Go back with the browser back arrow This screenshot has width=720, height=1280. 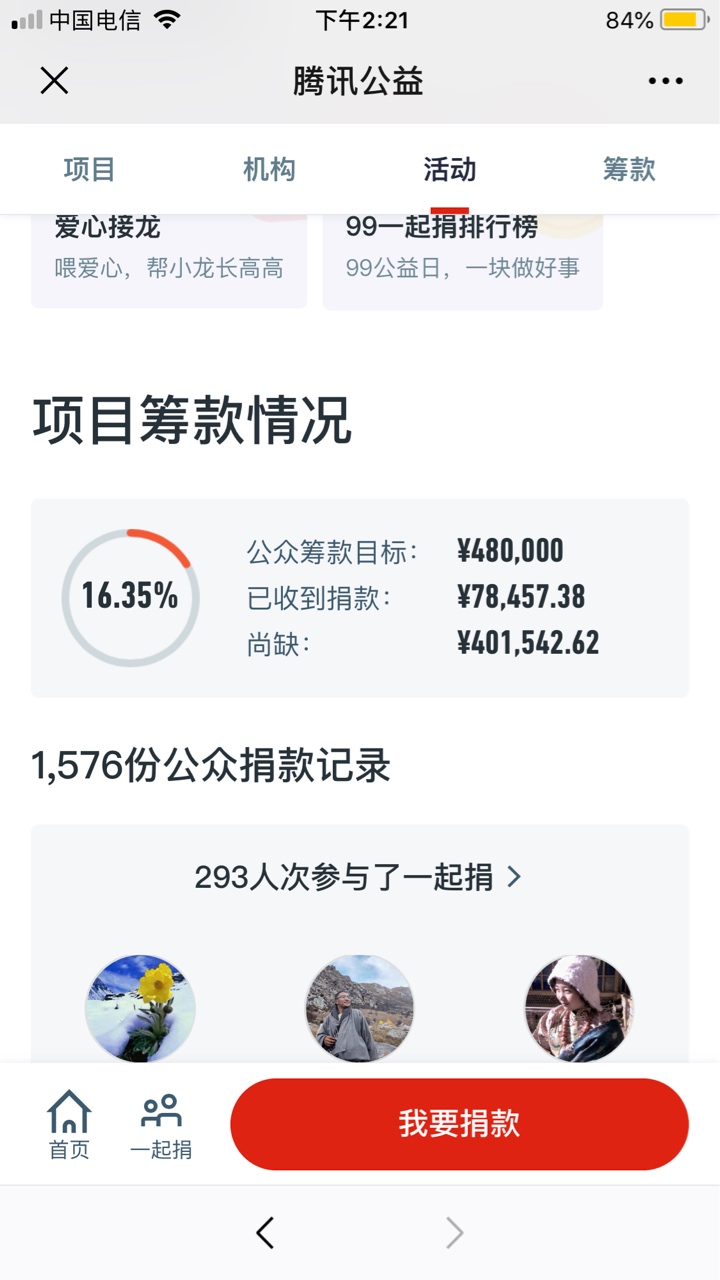tap(265, 1233)
